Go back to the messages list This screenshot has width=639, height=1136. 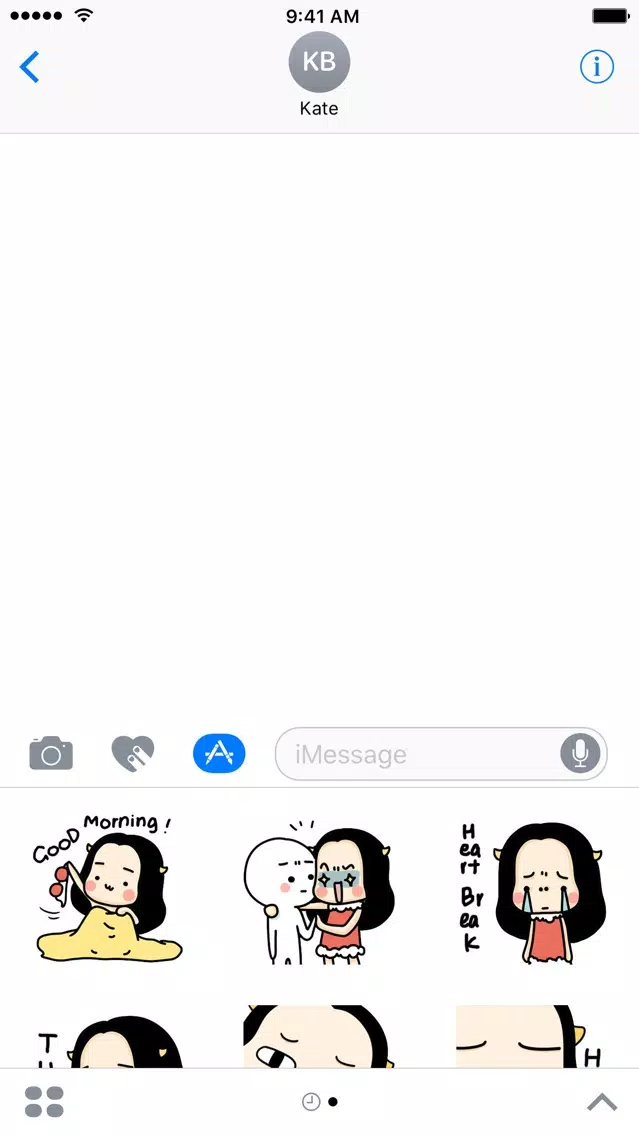pos(30,67)
